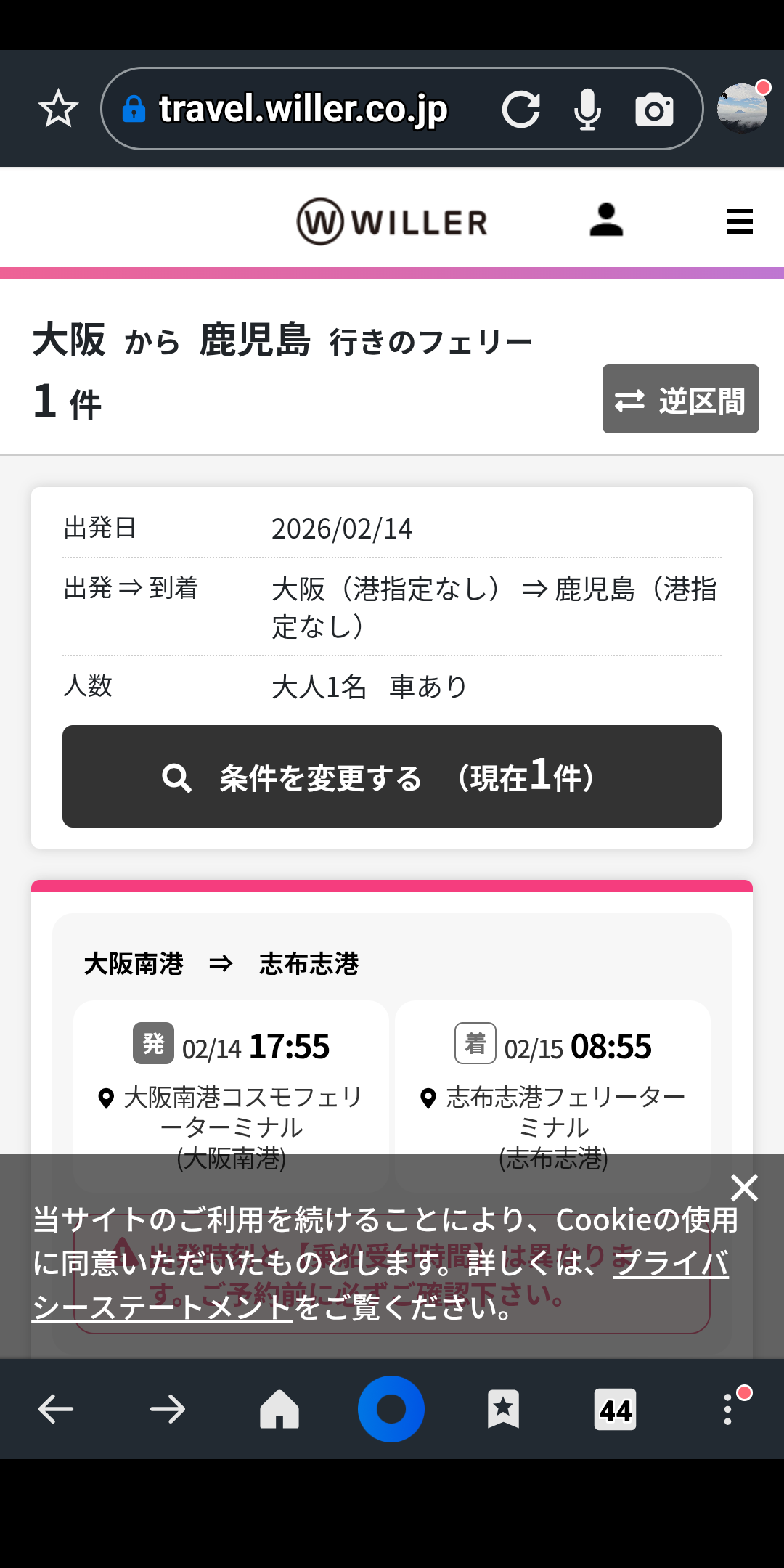Open the プライバシーステートメント link
This screenshot has height=1568, width=784.
tap(671, 1263)
